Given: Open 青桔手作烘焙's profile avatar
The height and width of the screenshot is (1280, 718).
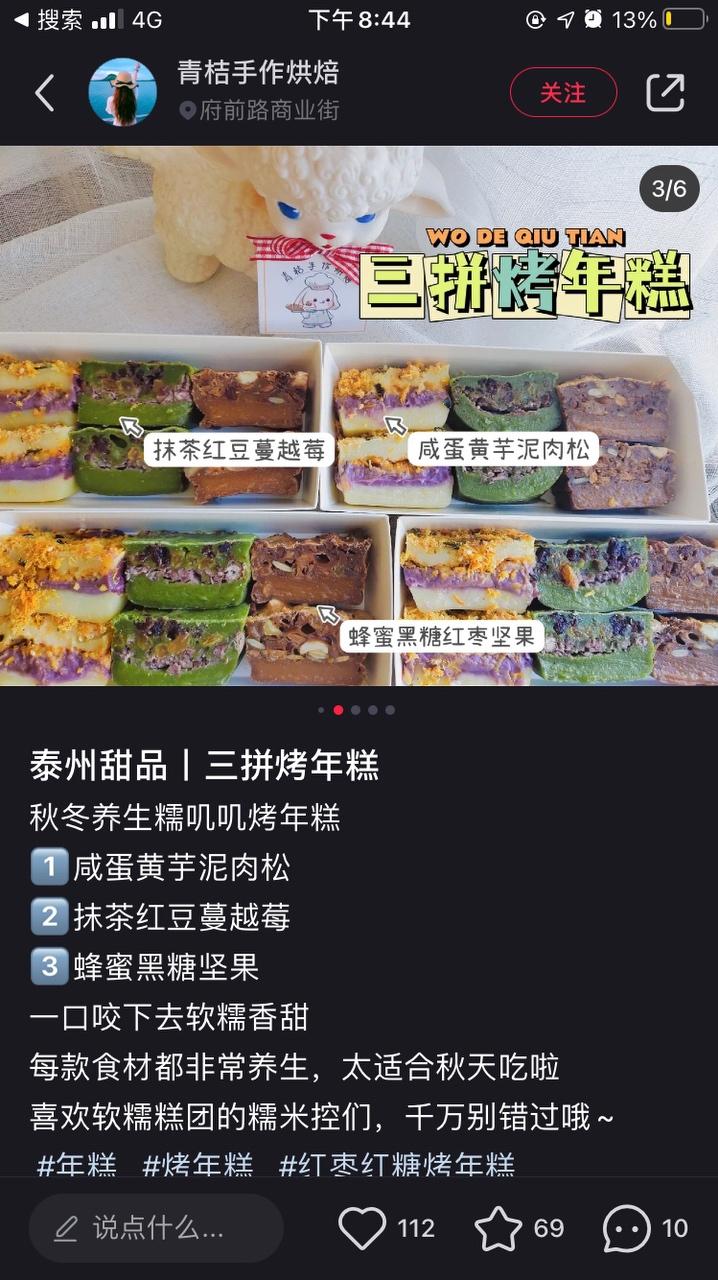Looking at the screenshot, I should point(122,93).
